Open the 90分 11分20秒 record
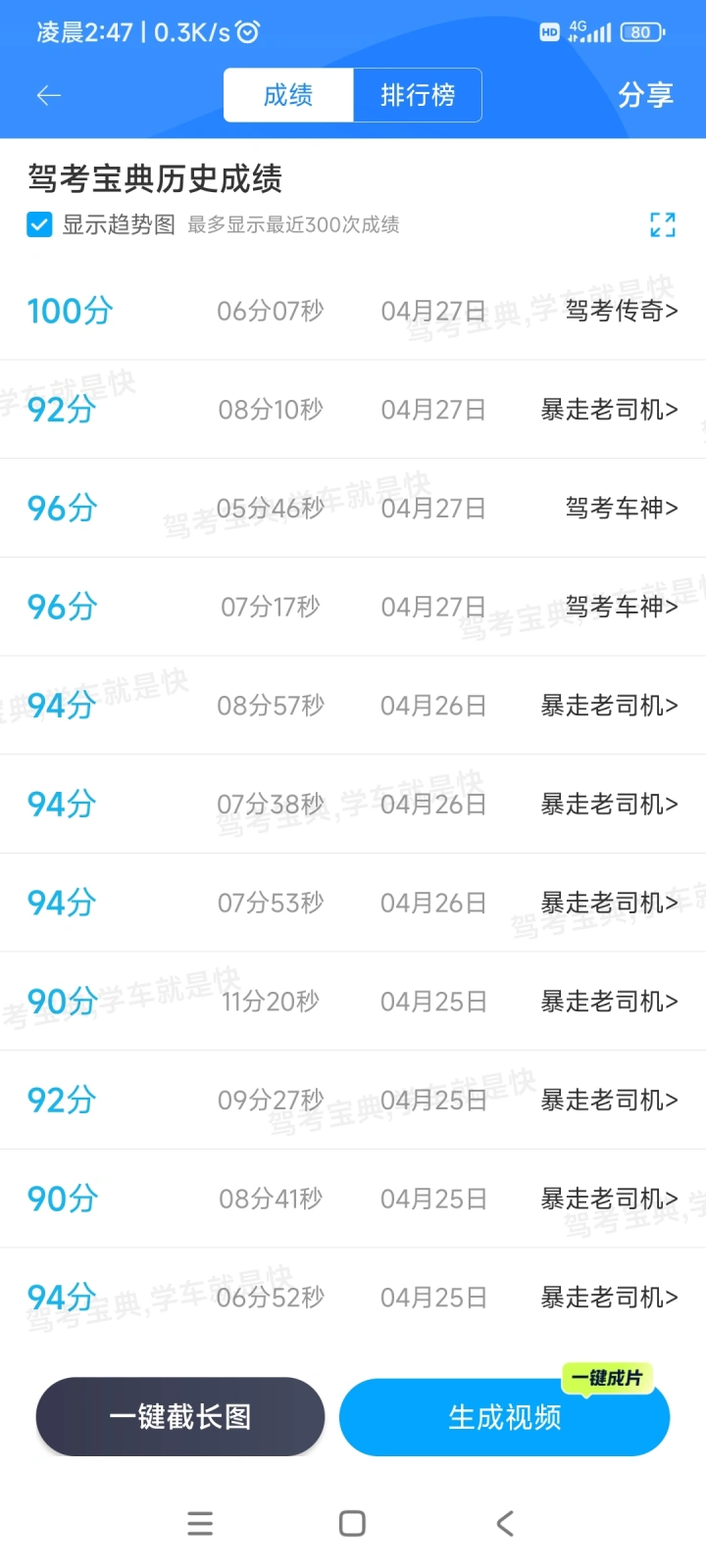Screen dimensions: 706x1568 tap(353, 1002)
